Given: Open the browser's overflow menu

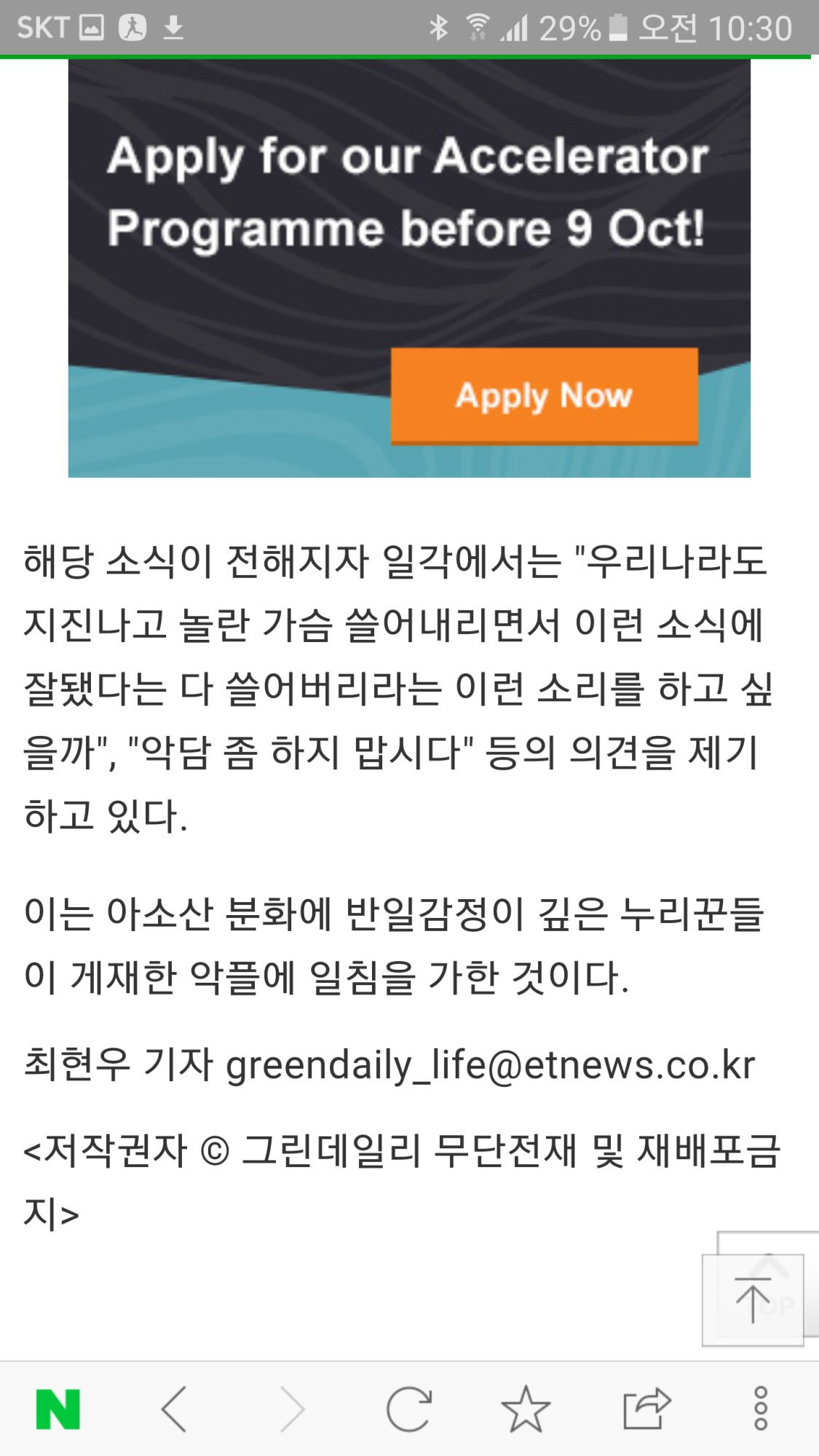Looking at the screenshot, I should point(761,1409).
